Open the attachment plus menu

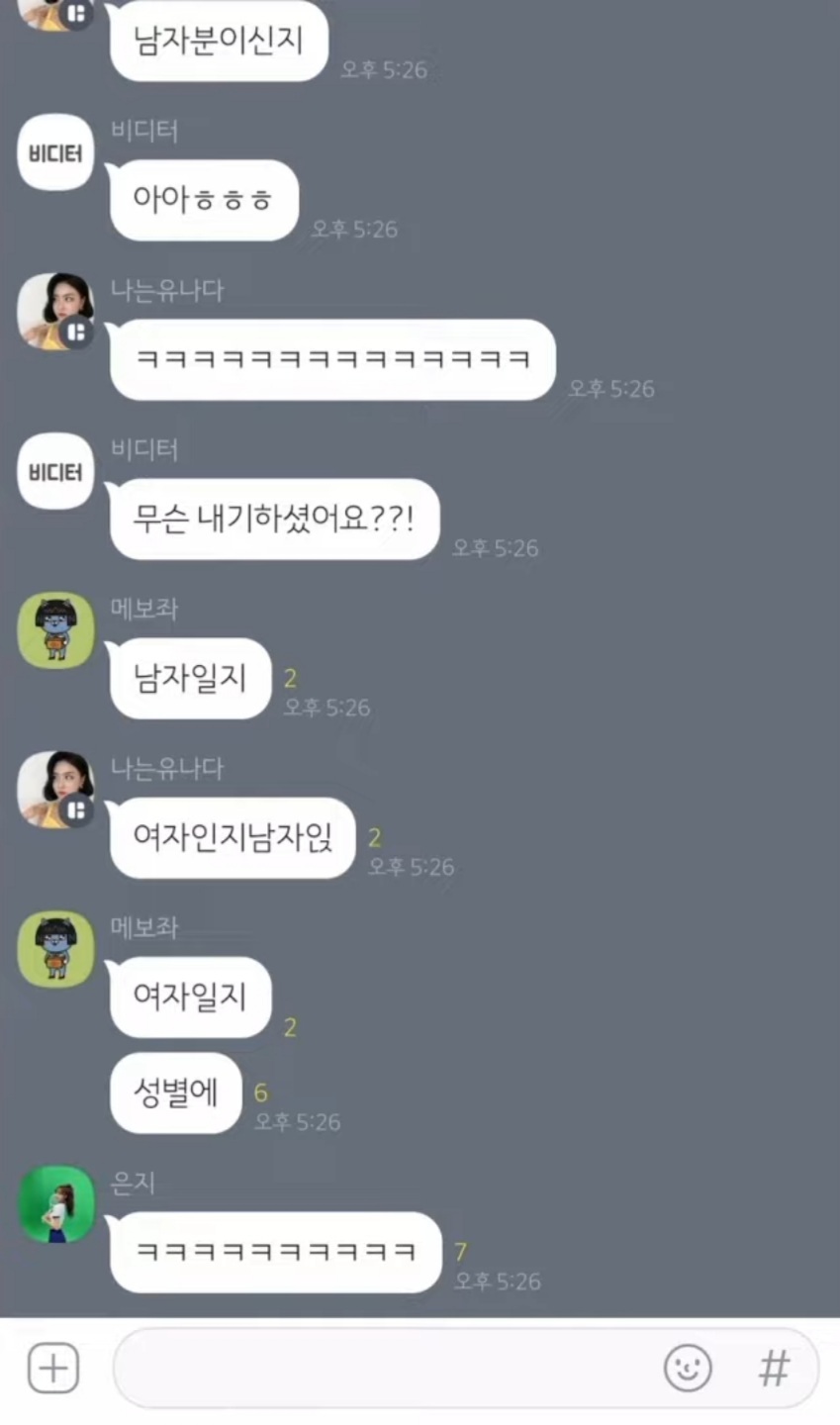tap(52, 1369)
